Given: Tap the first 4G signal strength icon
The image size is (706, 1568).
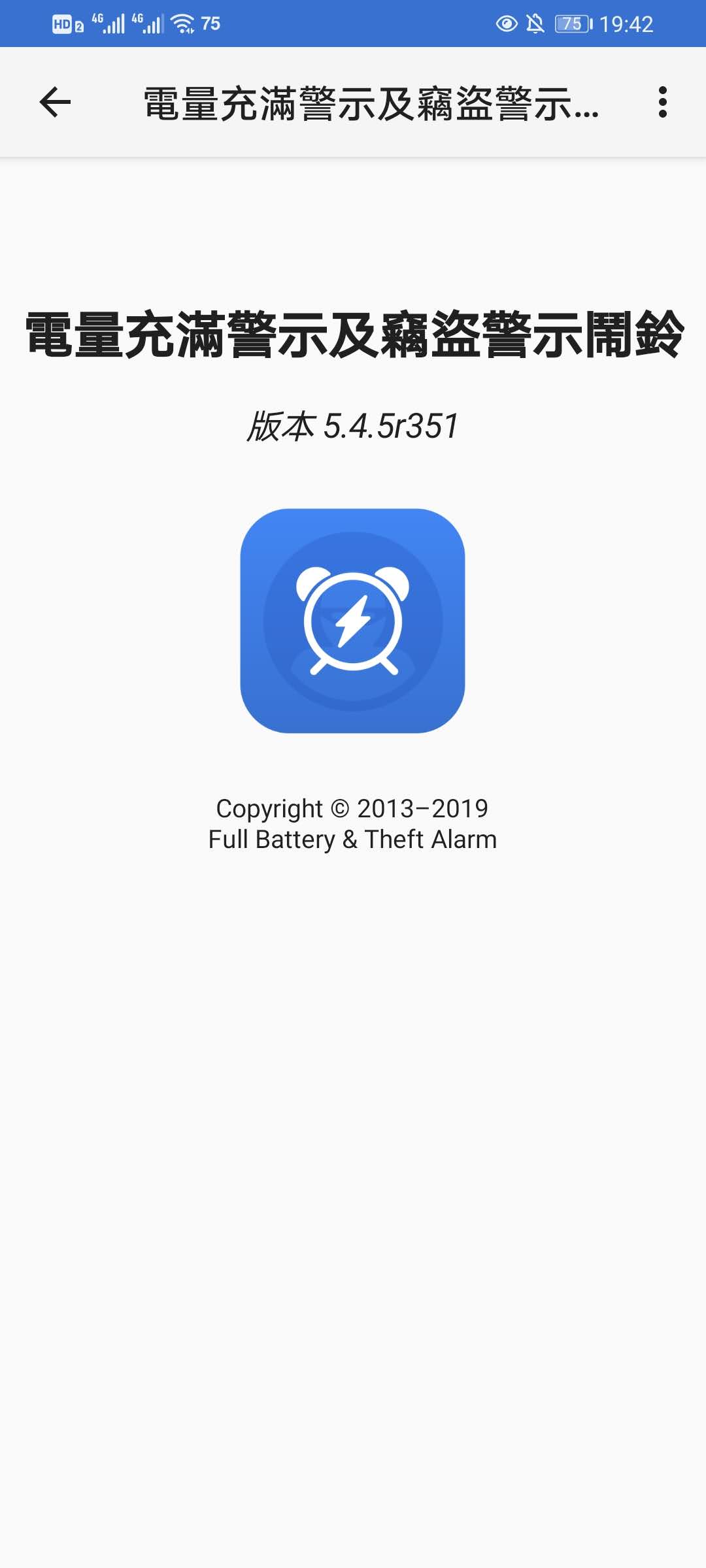Looking at the screenshot, I should click(107, 23).
